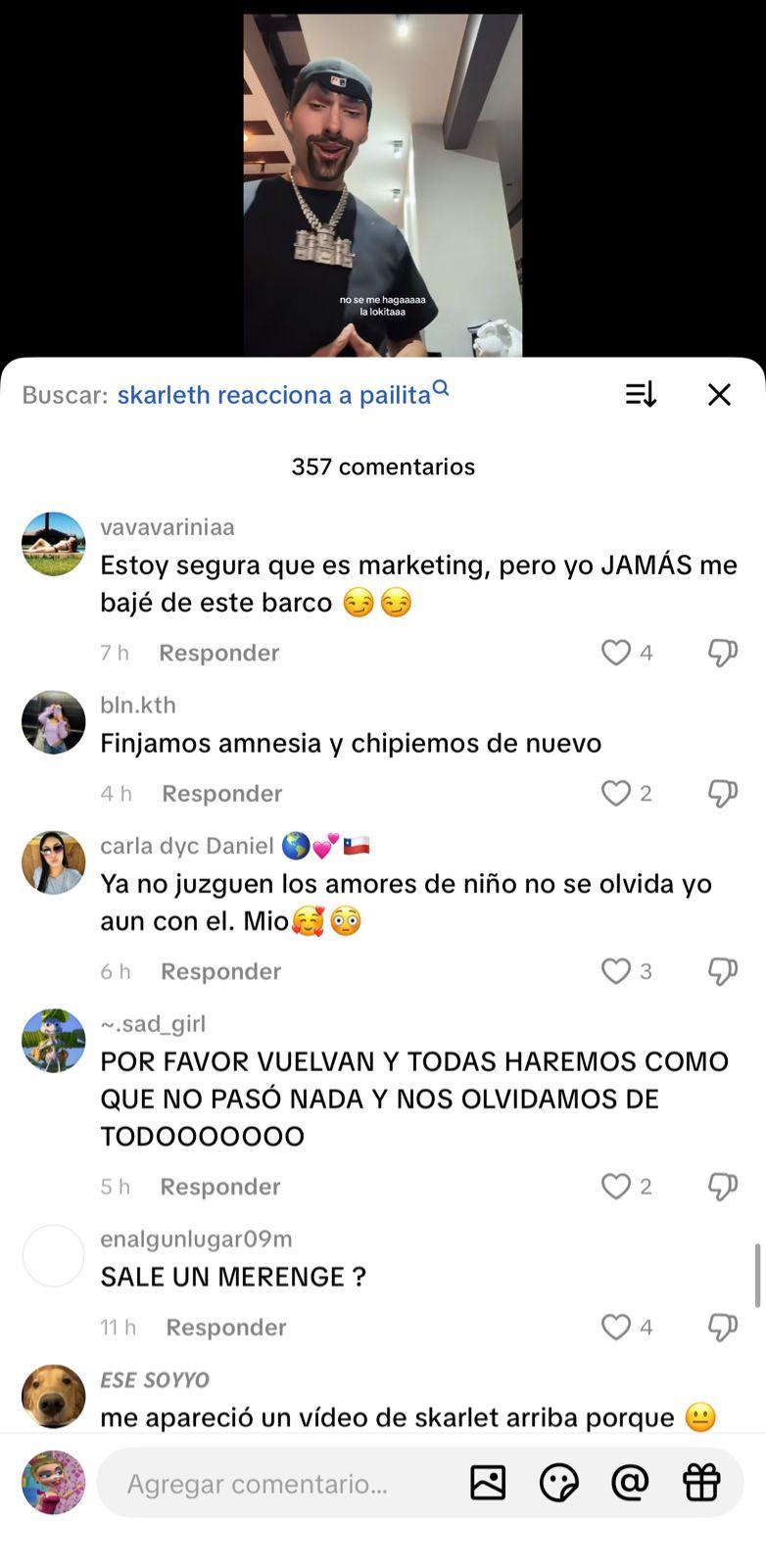This screenshot has height=1568, width=766.
Task: Toggle like on ~.sad_girl's comment
Action: (617, 1186)
